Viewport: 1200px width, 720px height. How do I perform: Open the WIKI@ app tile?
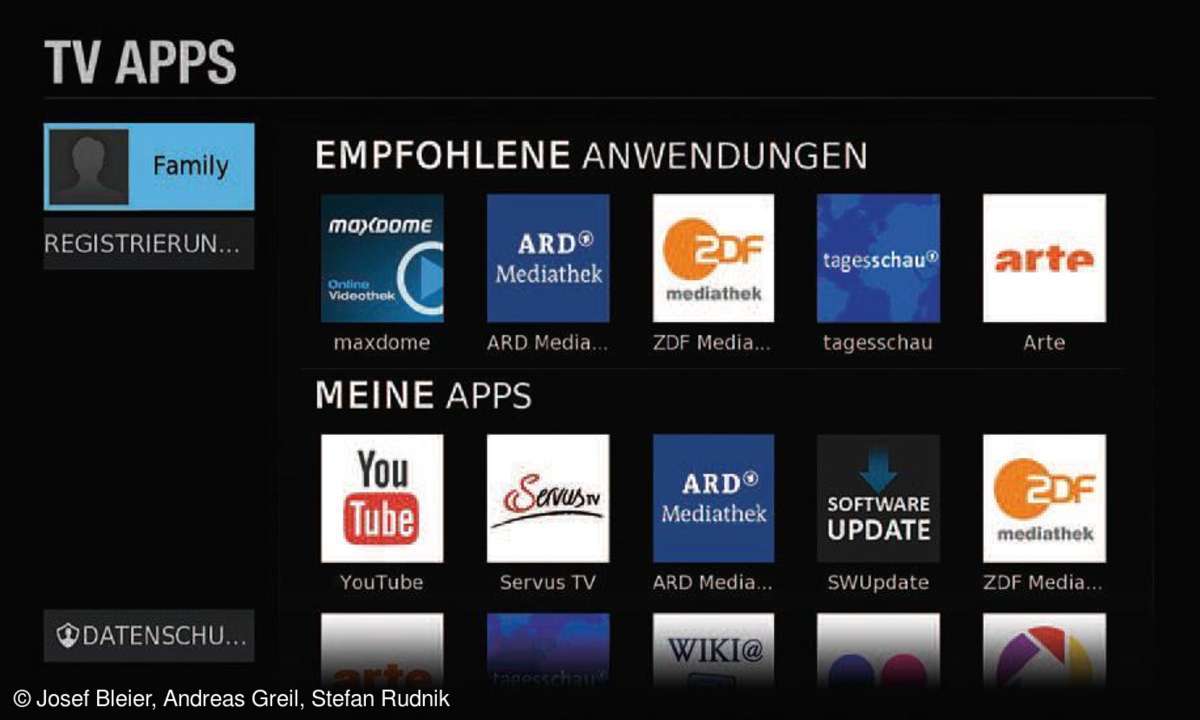tap(713, 650)
